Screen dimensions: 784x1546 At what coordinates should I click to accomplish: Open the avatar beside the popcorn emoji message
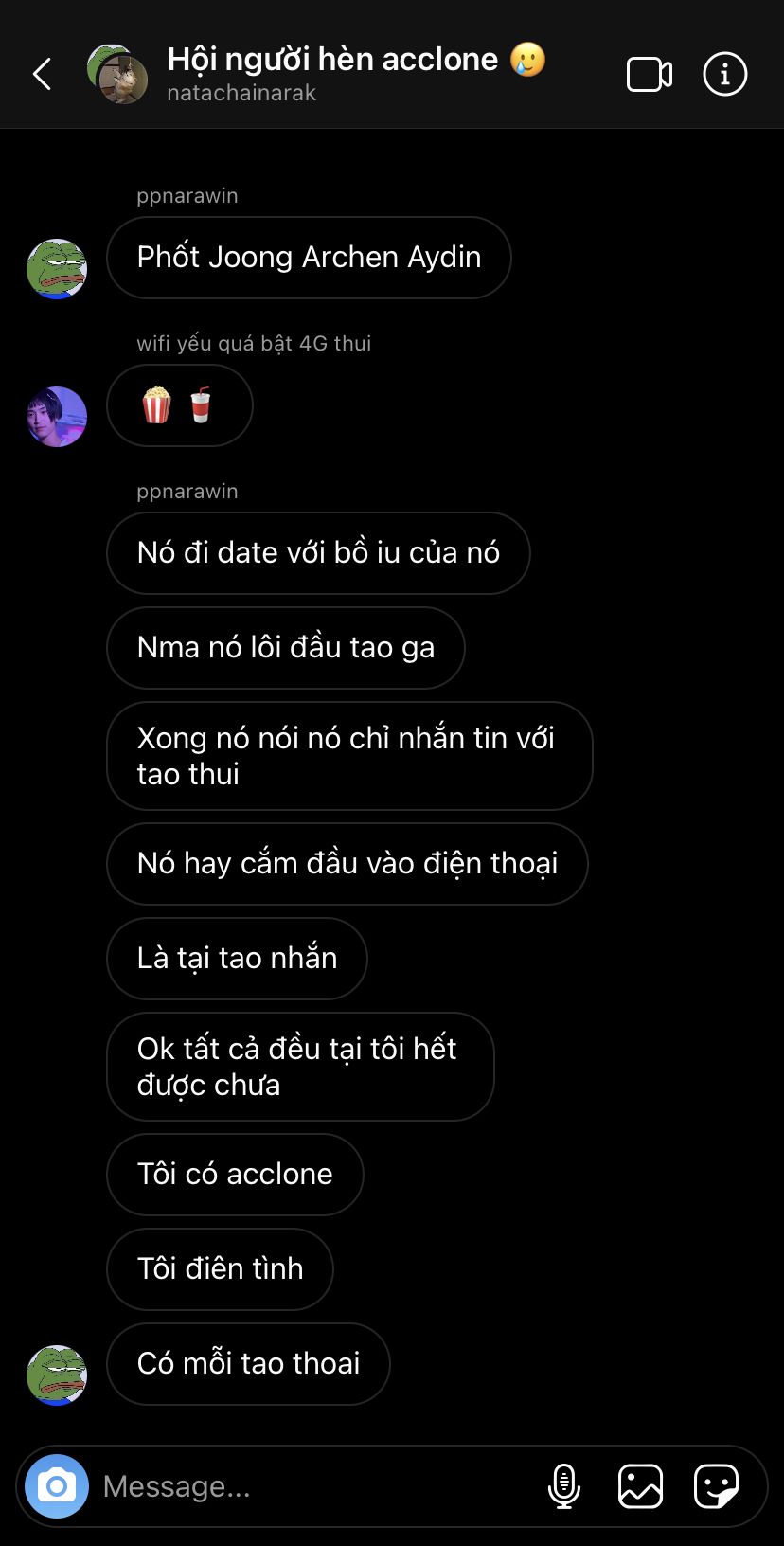click(57, 417)
